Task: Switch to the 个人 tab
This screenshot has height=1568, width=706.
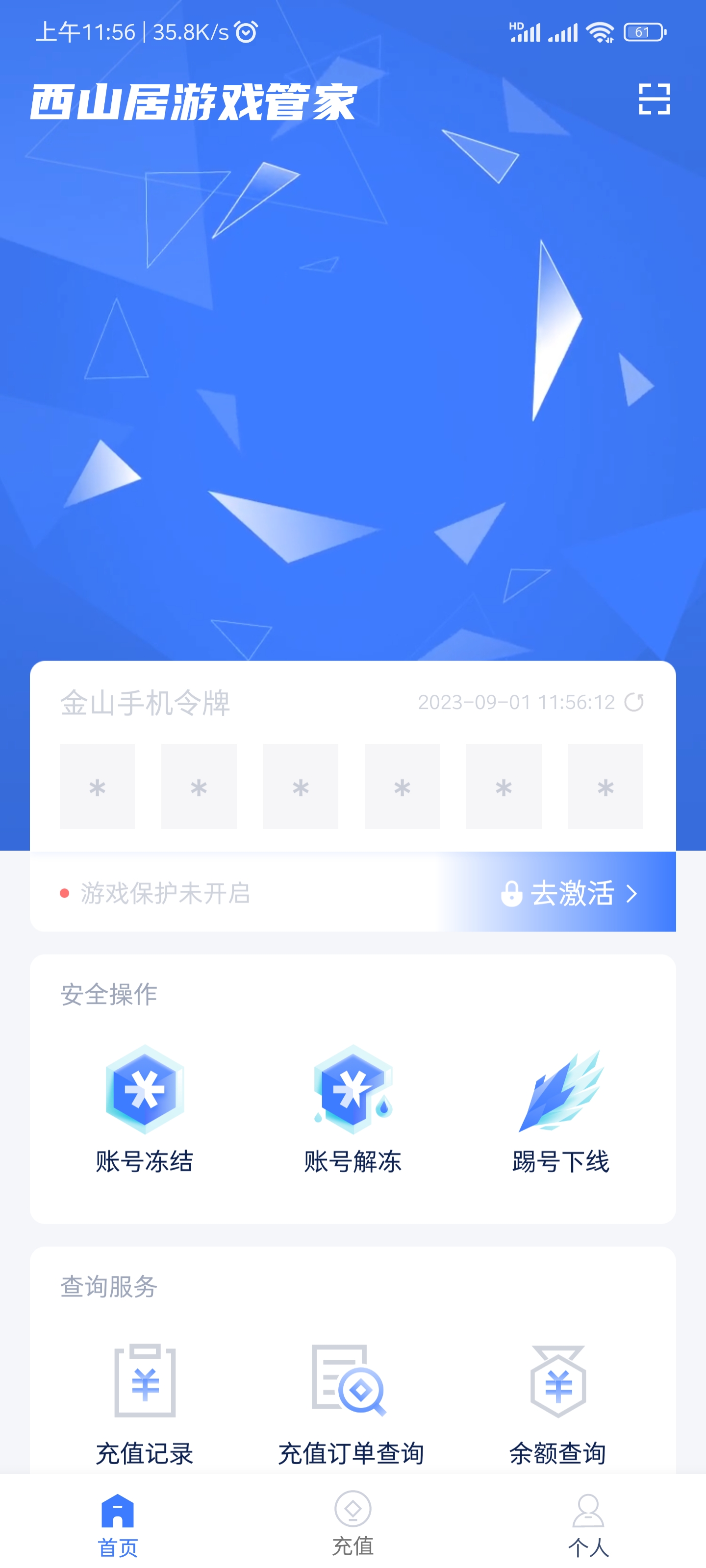Action: pyautogui.click(x=588, y=1523)
